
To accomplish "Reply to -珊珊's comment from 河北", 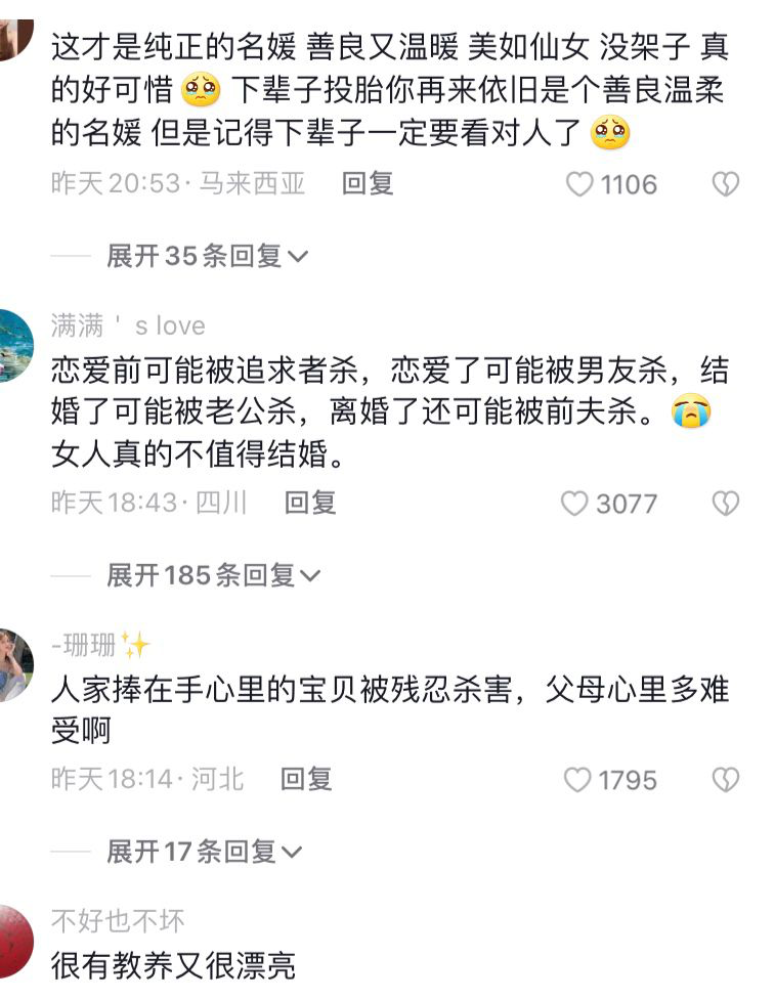I will pyautogui.click(x=306, y=779).
